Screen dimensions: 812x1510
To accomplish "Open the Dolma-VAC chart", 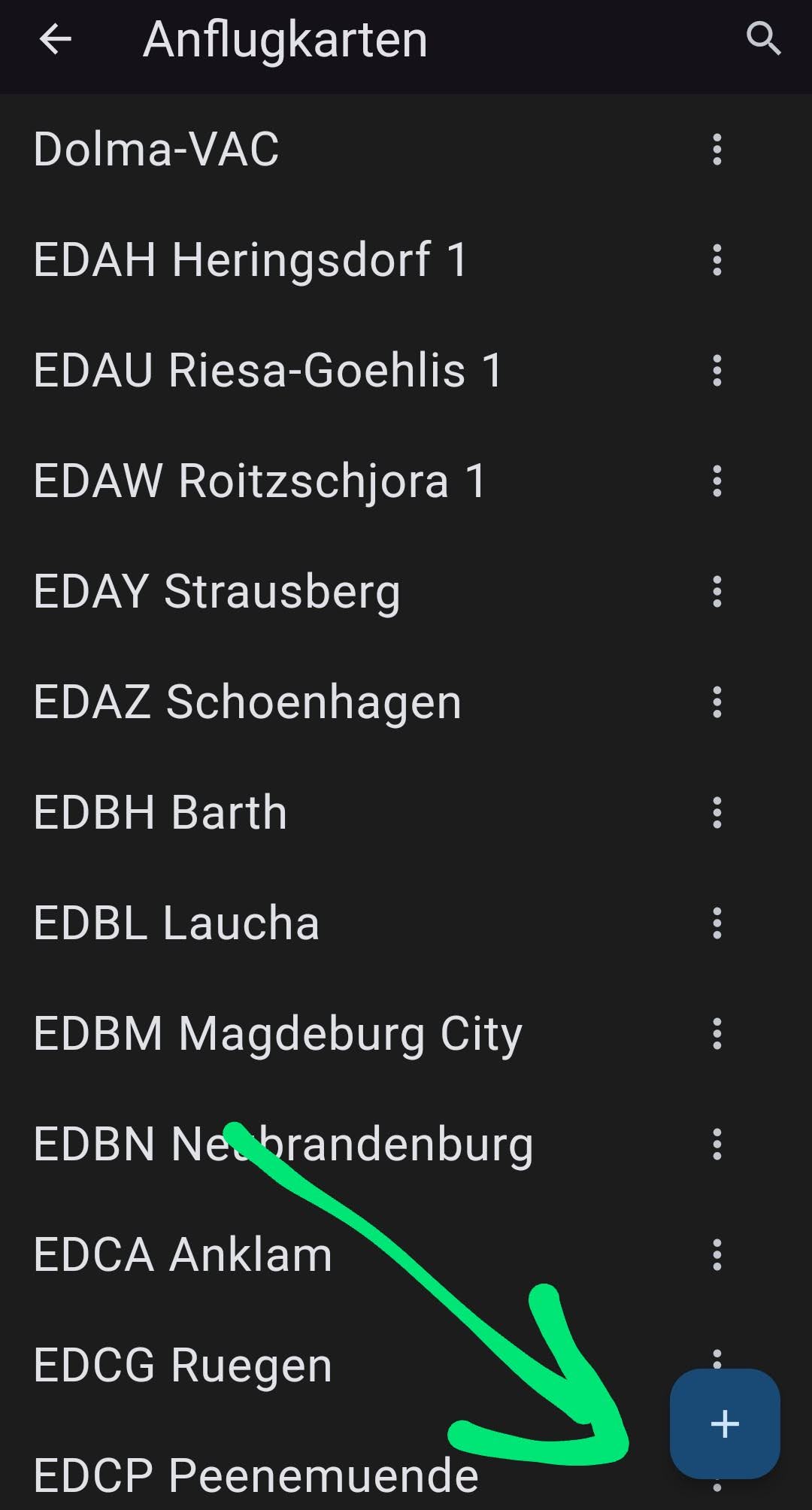I will coord(156,149).
